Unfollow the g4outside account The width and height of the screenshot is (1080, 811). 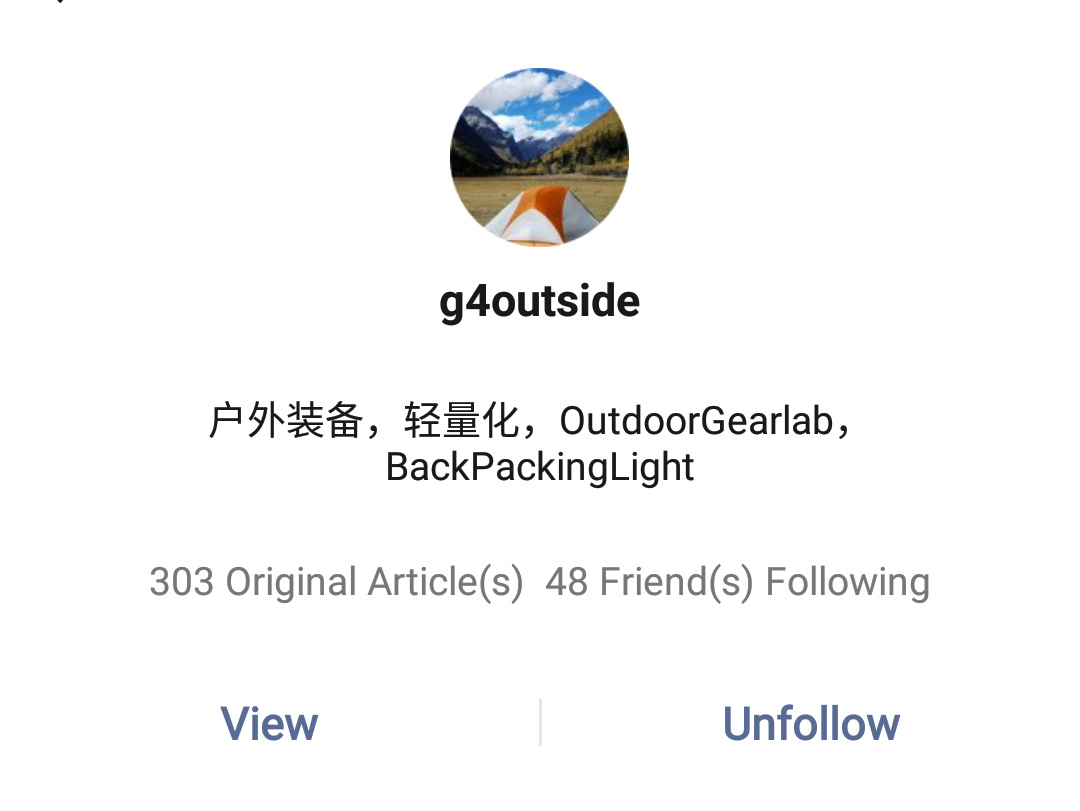pyautogui.click(x=811, y=724)
